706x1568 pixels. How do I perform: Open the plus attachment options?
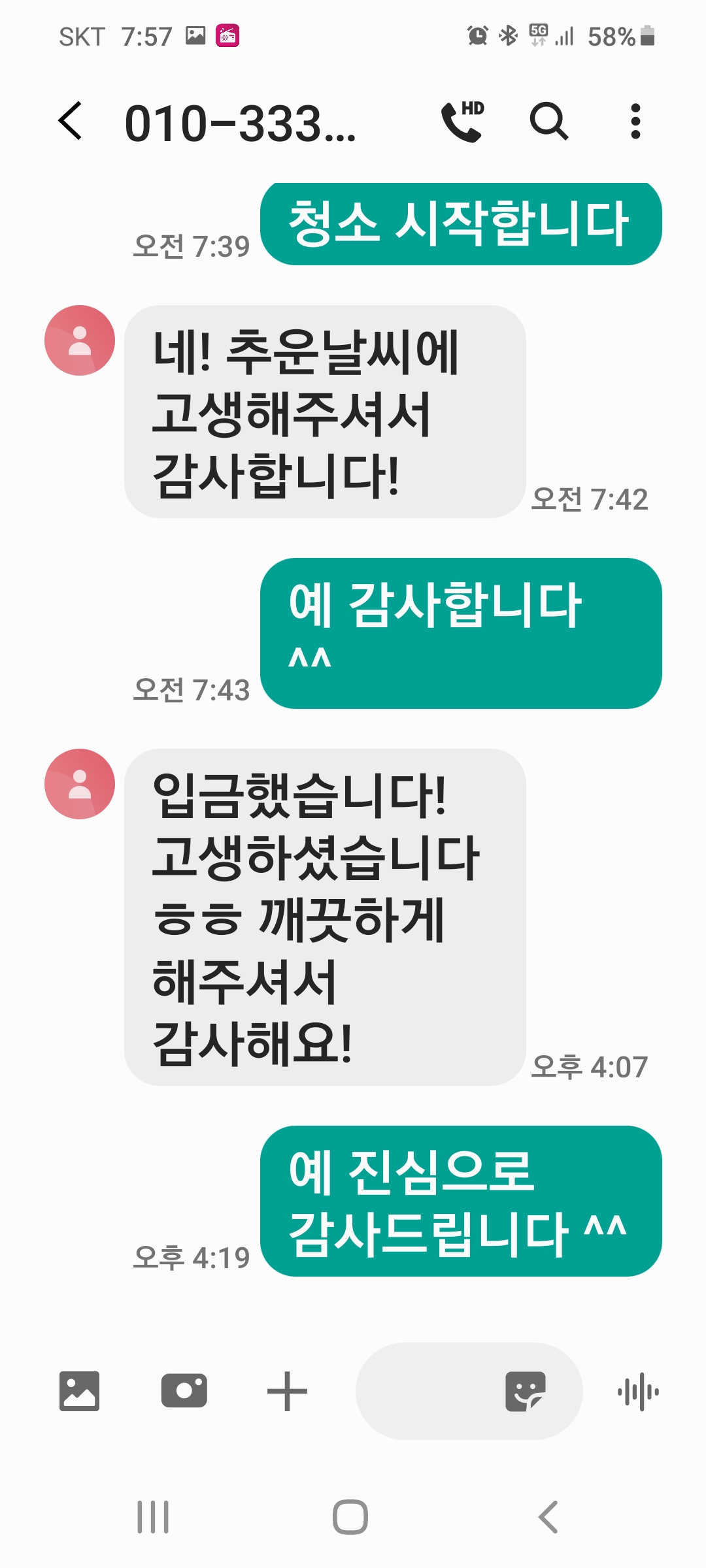287,1392
